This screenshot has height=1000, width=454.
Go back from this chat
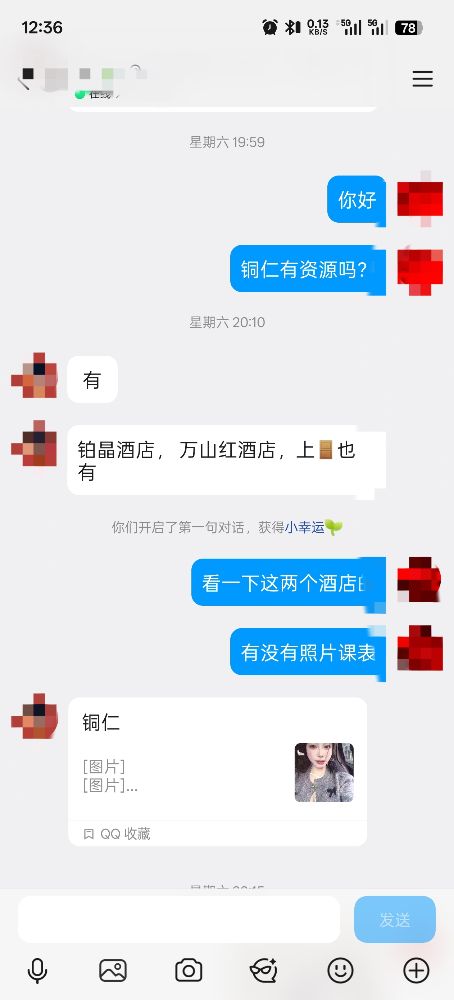point(24,79)
